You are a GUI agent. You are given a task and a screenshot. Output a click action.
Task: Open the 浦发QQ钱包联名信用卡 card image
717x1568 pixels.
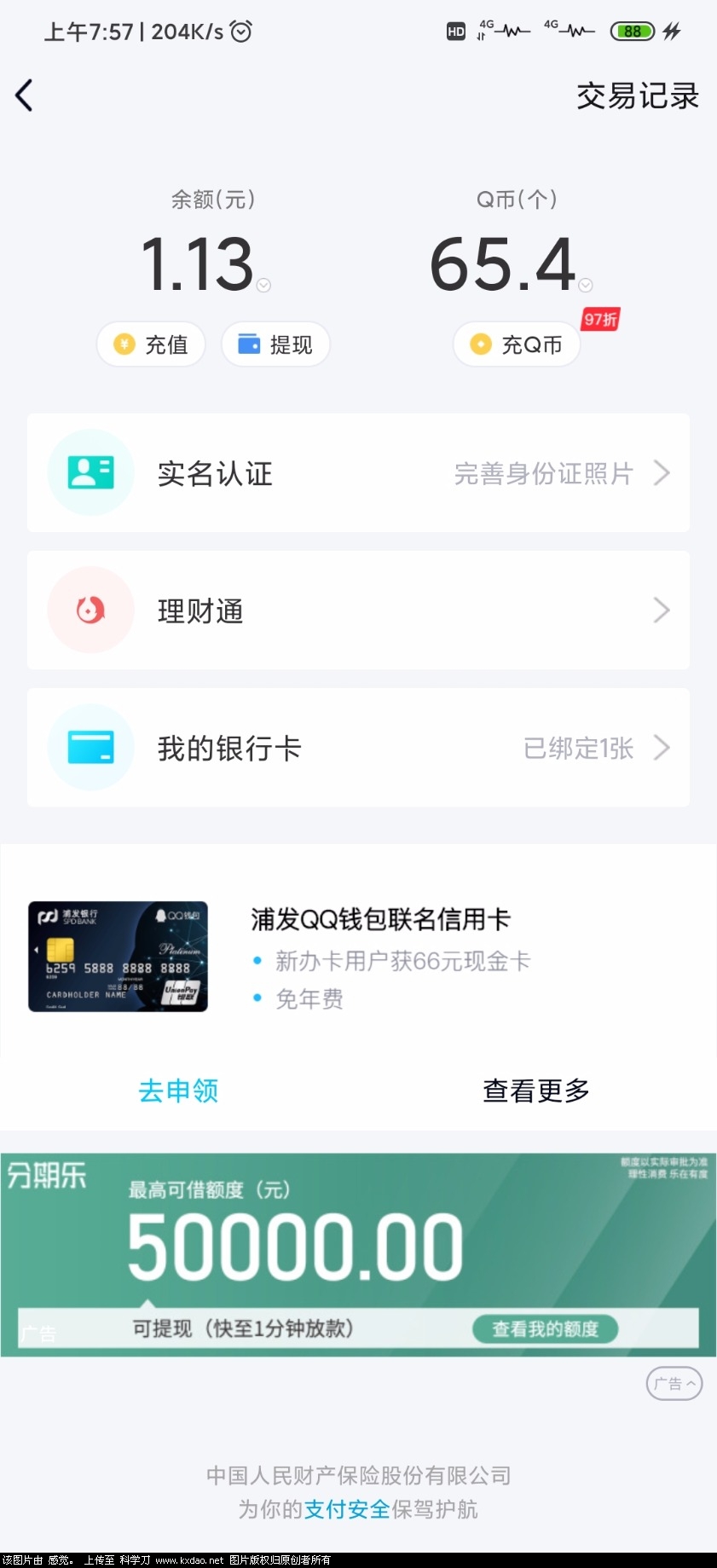(x=118, y=957)
